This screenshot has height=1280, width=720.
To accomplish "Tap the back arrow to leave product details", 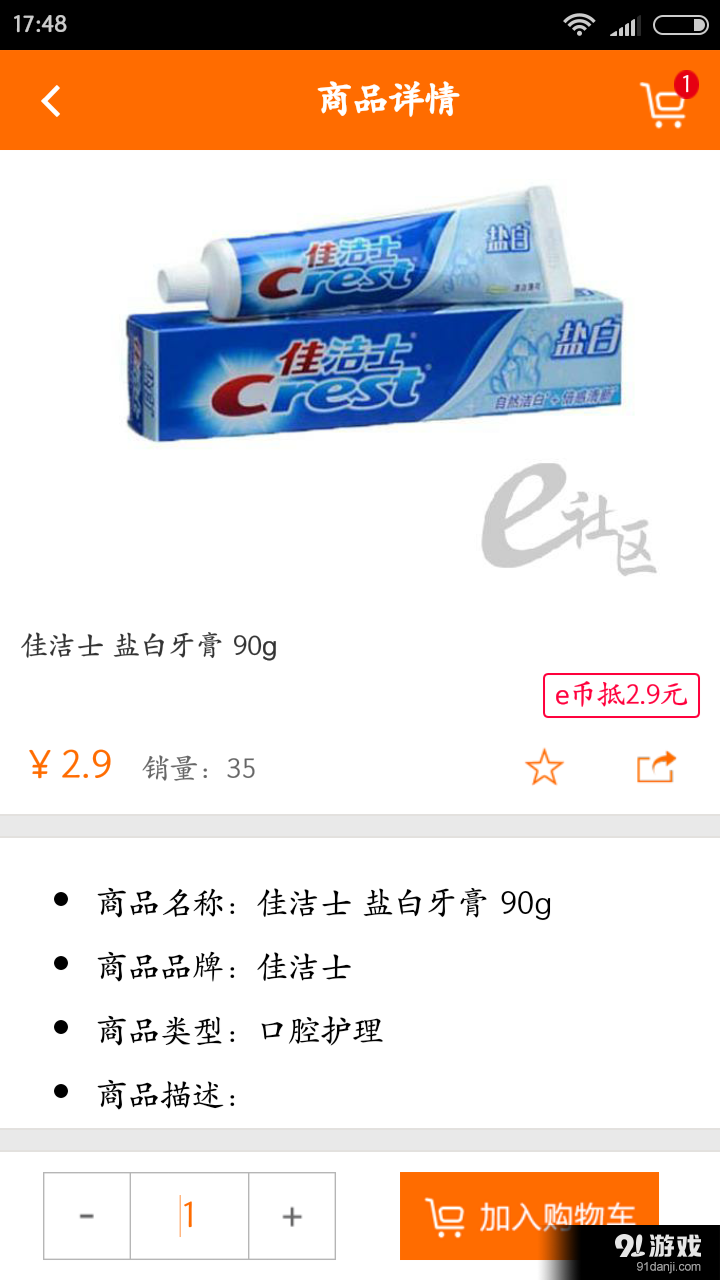I will click(52, 100).
